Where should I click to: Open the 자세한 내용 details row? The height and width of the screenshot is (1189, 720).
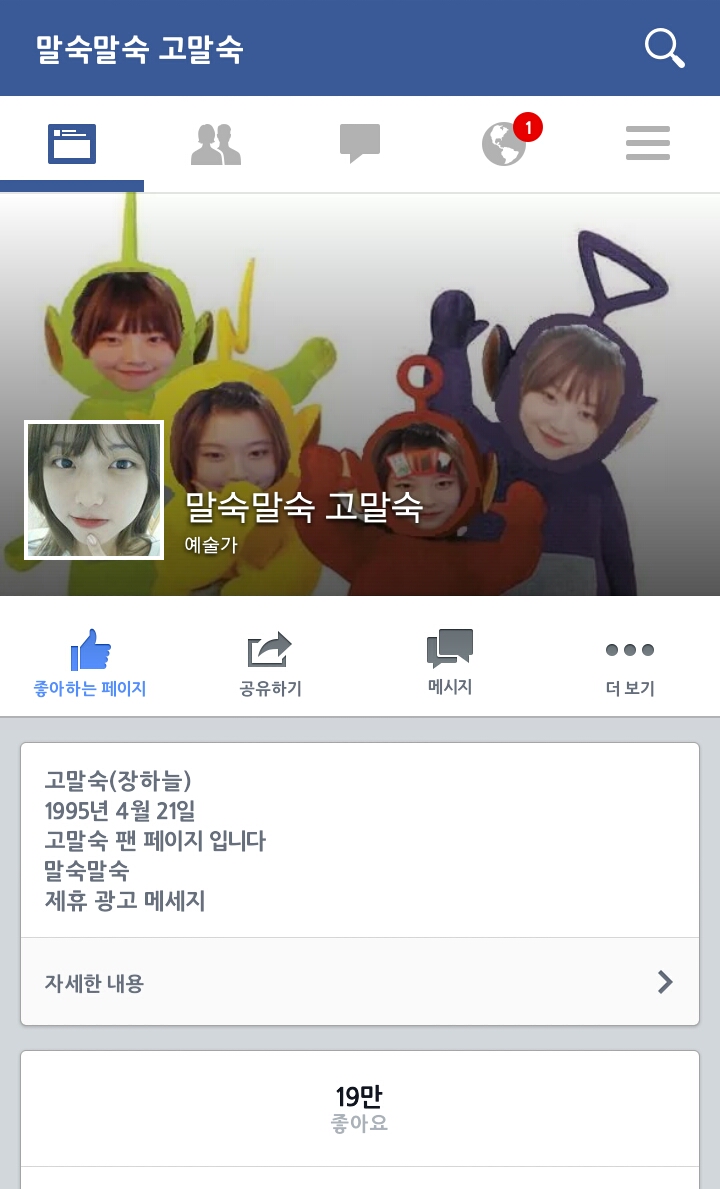pos(360,982)
